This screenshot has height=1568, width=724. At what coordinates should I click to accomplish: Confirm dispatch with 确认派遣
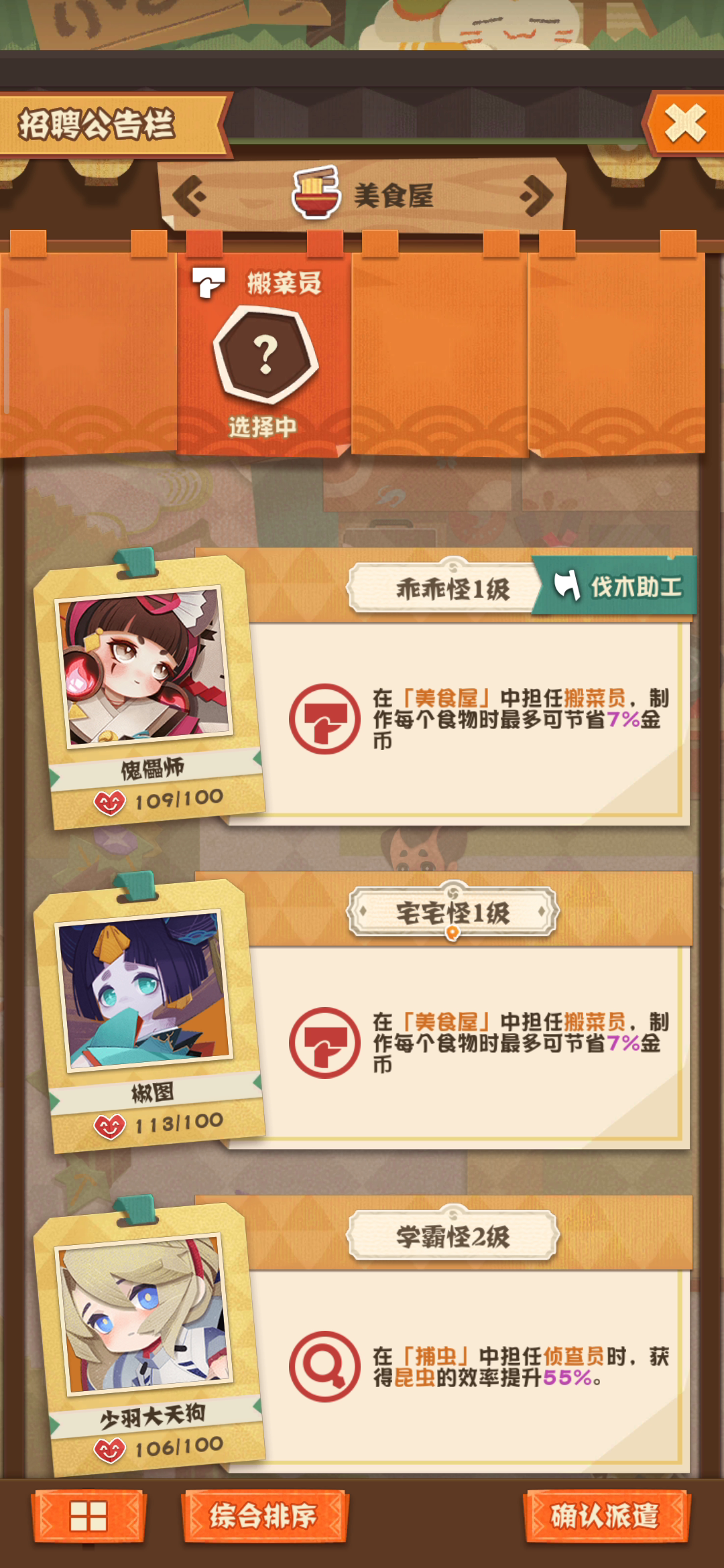(x=605, y=1516)
